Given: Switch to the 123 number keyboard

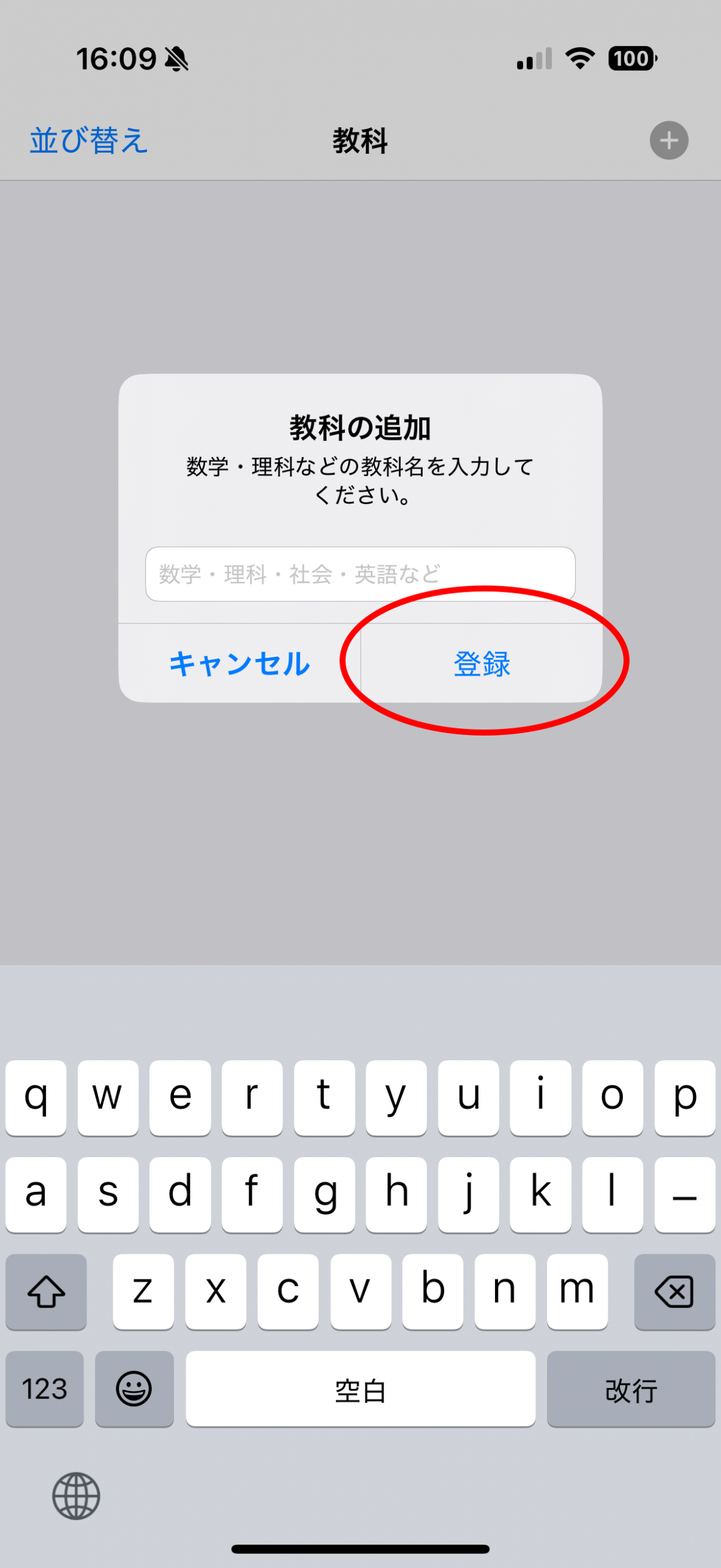Looking at the screenshot, I should [x=45, y=1389].
